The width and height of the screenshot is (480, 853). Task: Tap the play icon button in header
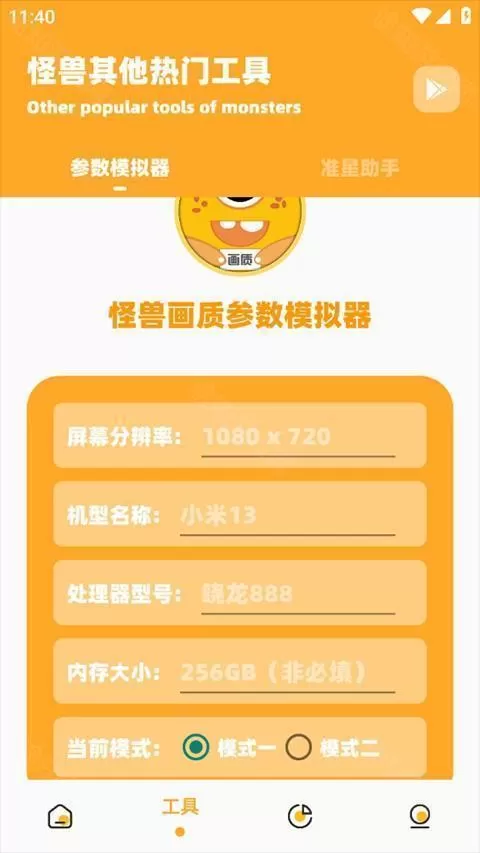tap(436, 90)
